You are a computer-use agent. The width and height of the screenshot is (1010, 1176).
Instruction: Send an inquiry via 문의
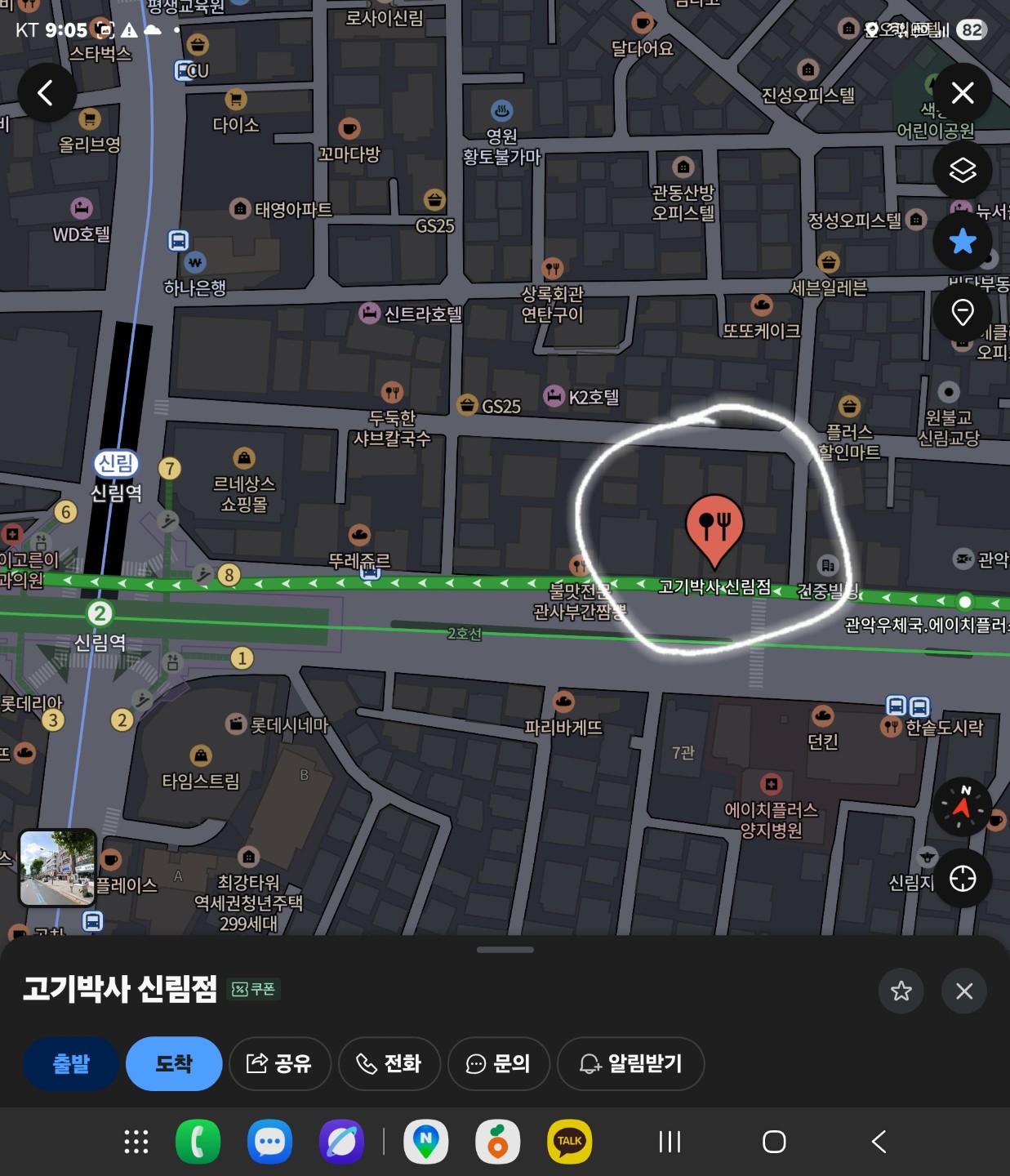click(x=498, y=1063)
